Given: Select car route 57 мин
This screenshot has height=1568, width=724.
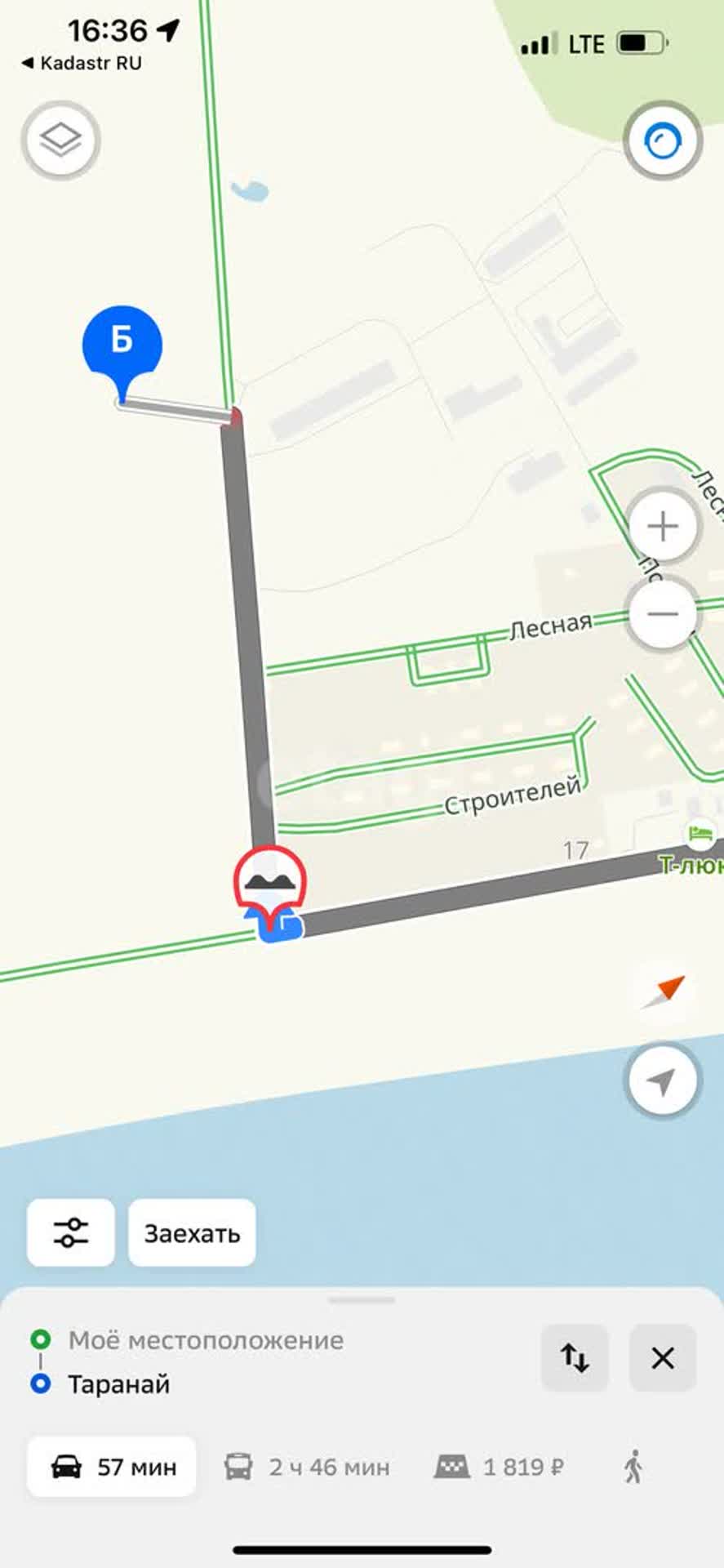Looking at the screenshot, I should point(113,1467).
